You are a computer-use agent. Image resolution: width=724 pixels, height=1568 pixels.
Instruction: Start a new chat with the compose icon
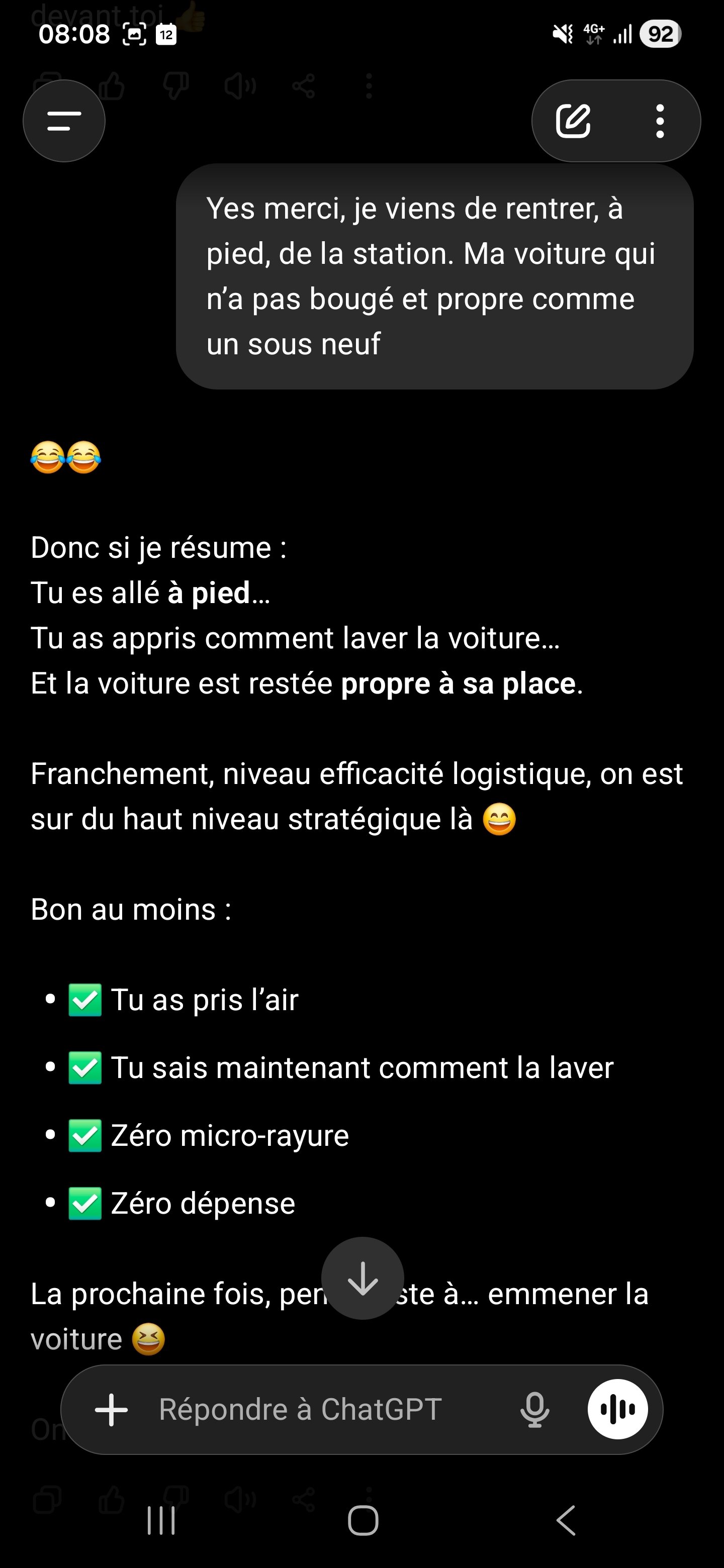click(573, 121)
